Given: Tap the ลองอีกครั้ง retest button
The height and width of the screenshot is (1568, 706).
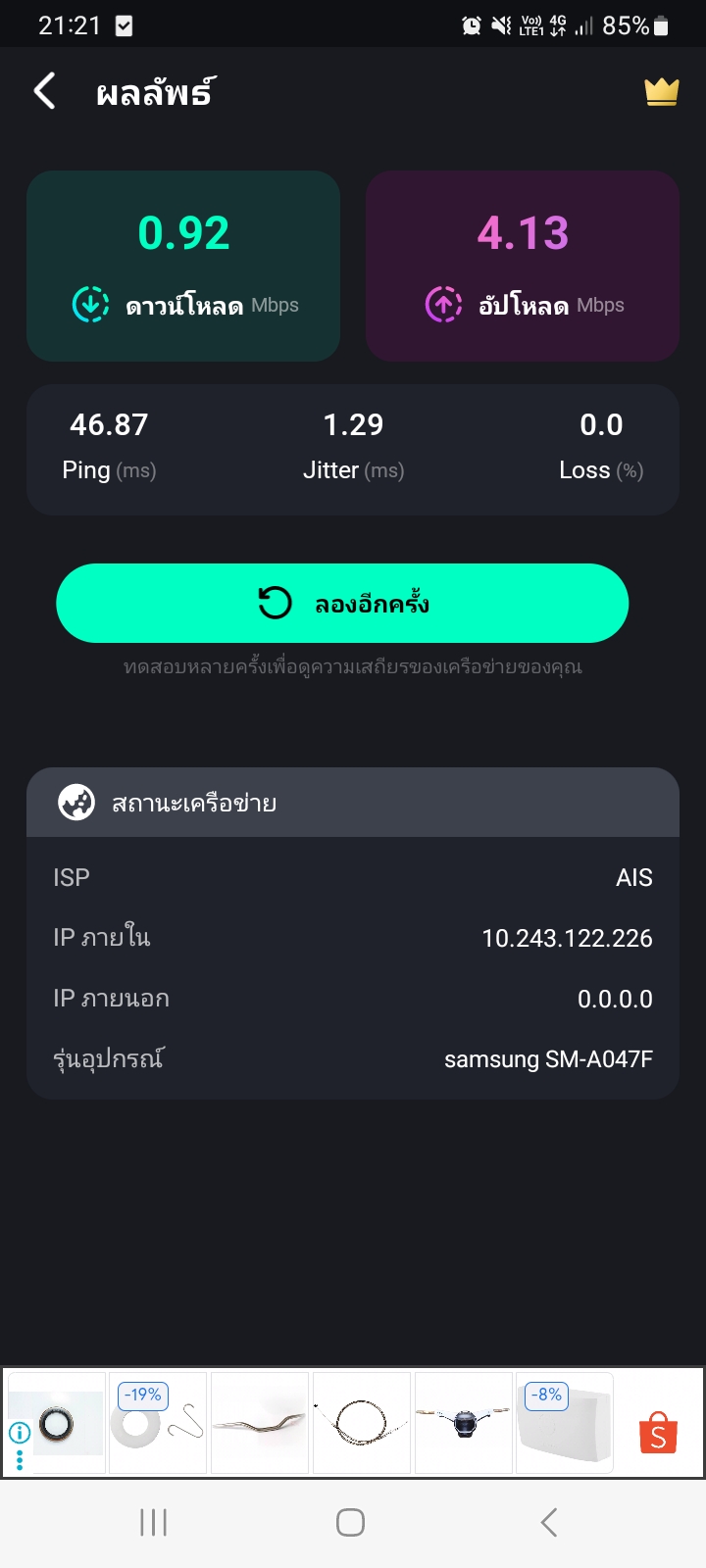Looking at the screenshot, I should pos(342,603).
